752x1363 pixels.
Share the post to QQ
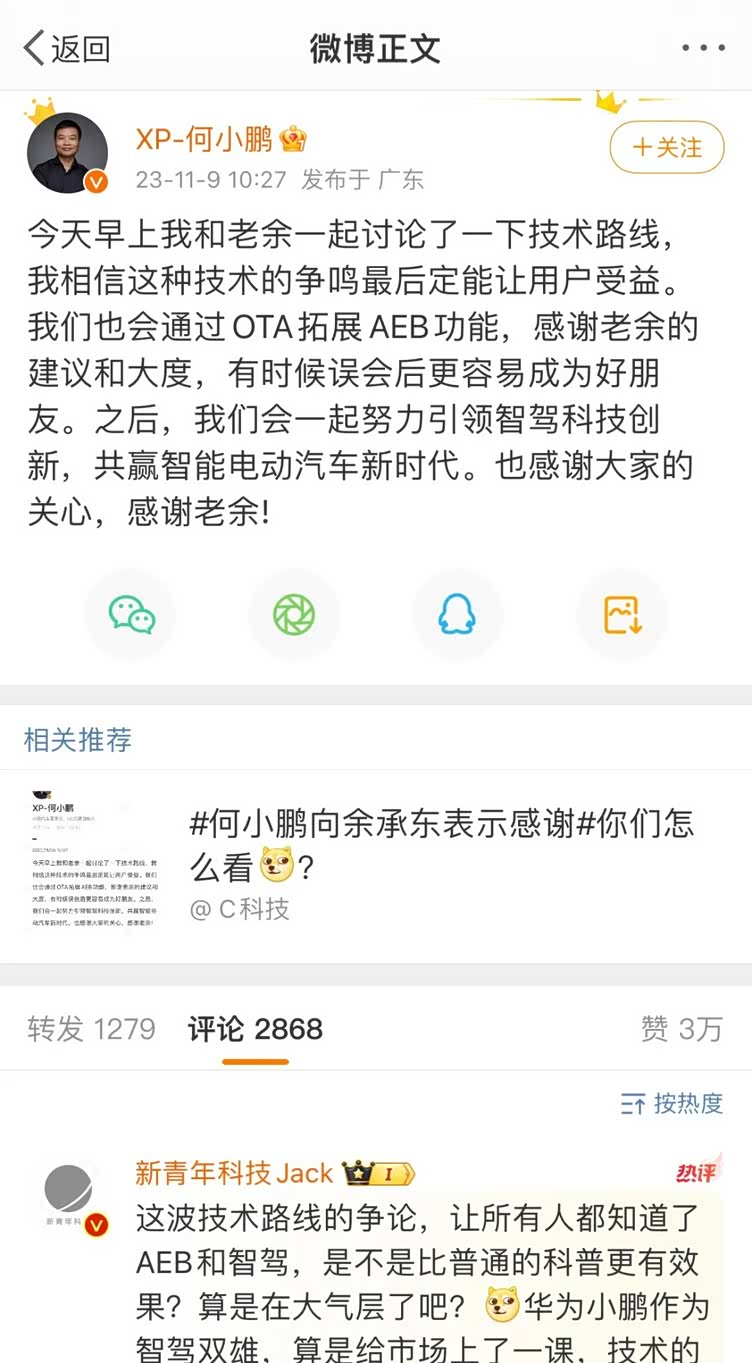457,615
